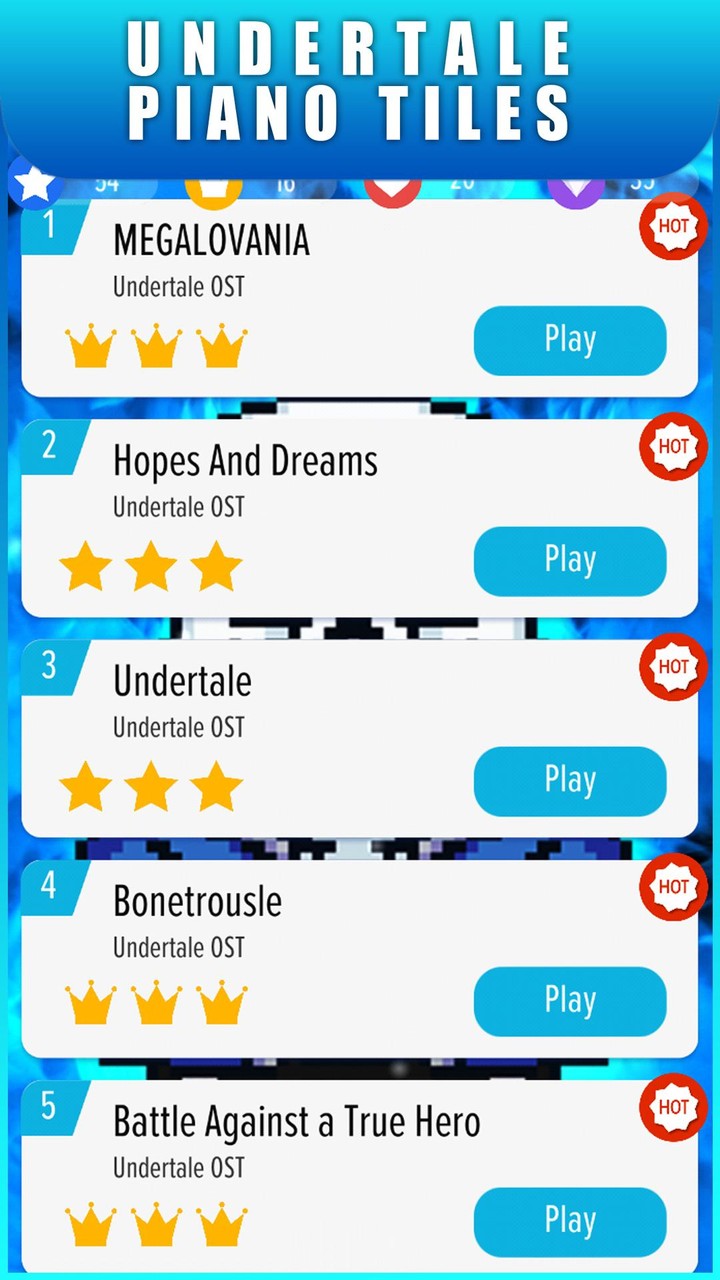Viewport: 720px width, 1280px height.
Task: Tap the three-crown rating under MEGALOVANIA
Action: point(156,343)
